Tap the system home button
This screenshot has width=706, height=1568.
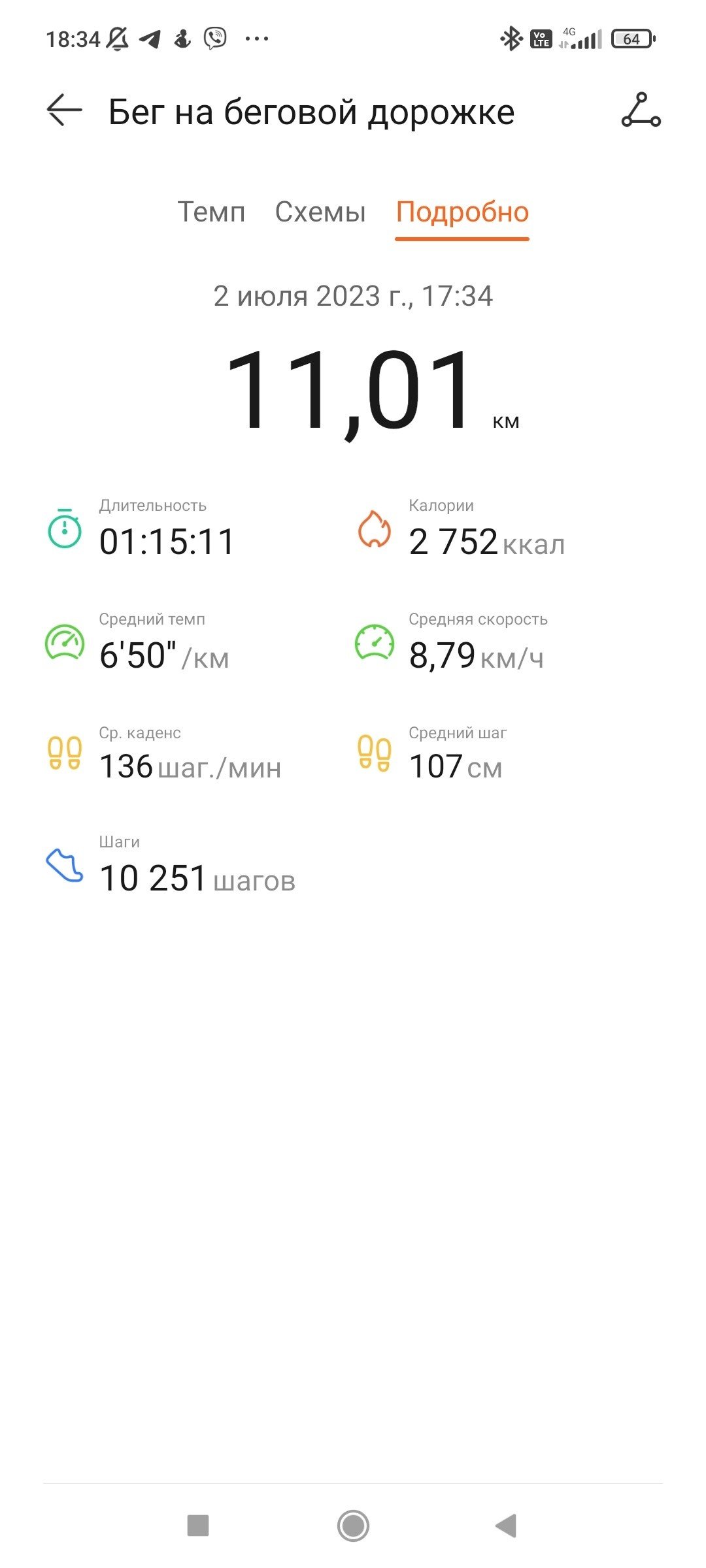click(353, 1526)
